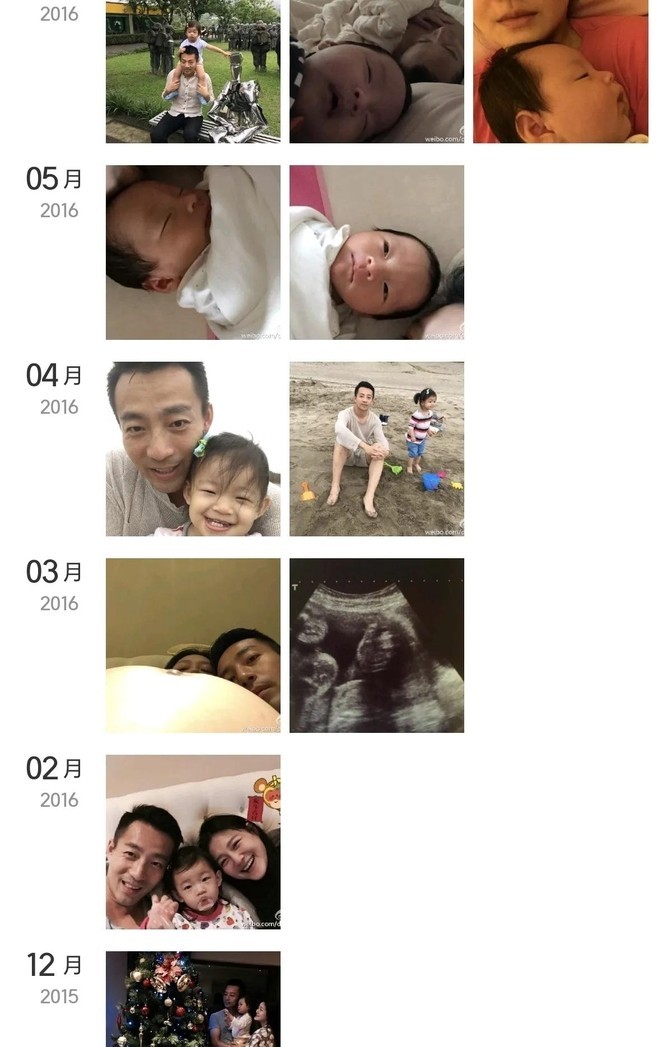Open the top-row sleeping baby in blanket photo

377,72
